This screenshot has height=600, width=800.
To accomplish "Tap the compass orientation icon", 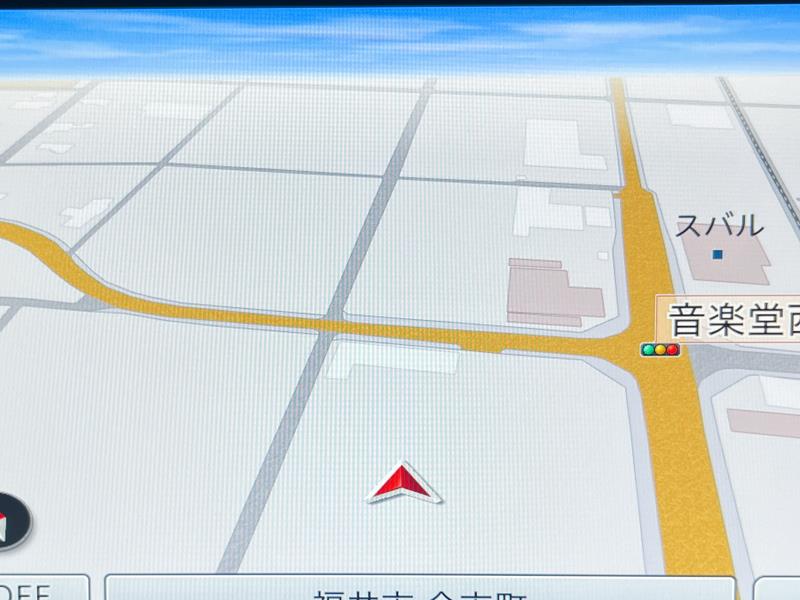I will [9, 523].
